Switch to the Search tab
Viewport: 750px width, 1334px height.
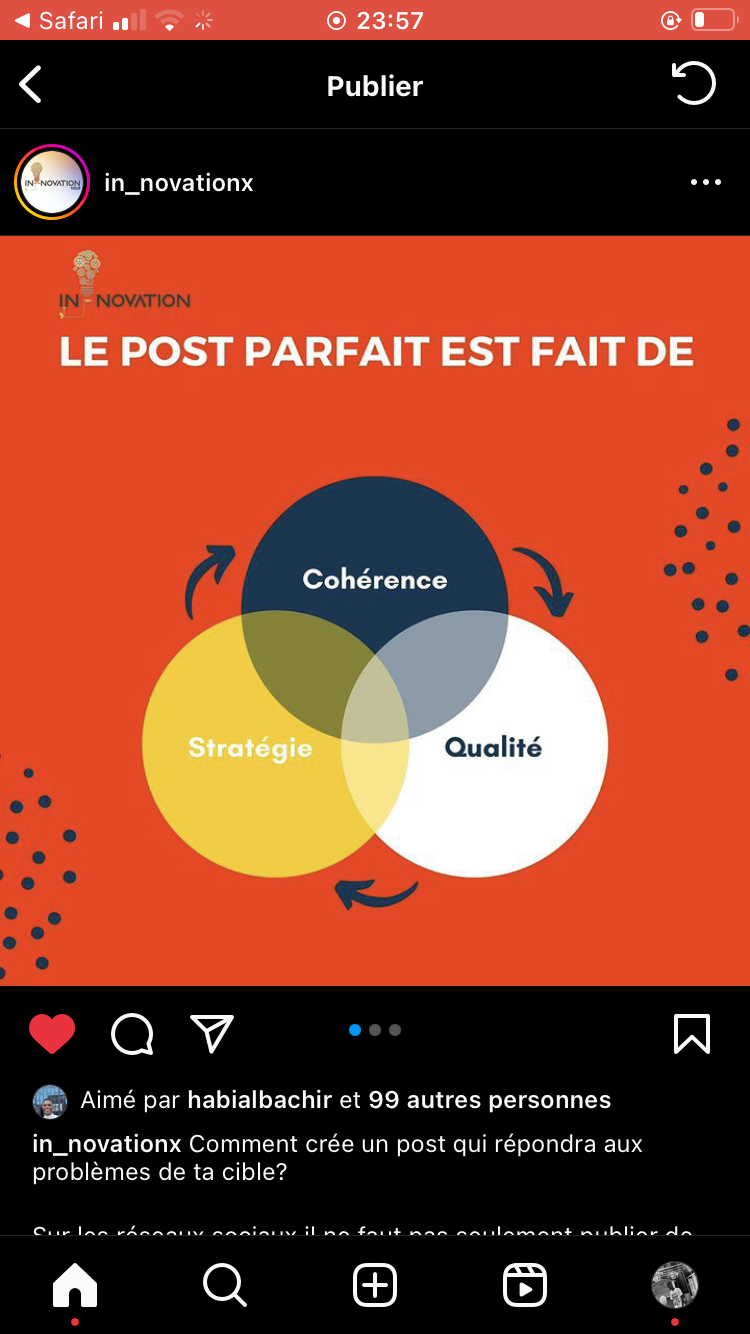[225, 1284]
